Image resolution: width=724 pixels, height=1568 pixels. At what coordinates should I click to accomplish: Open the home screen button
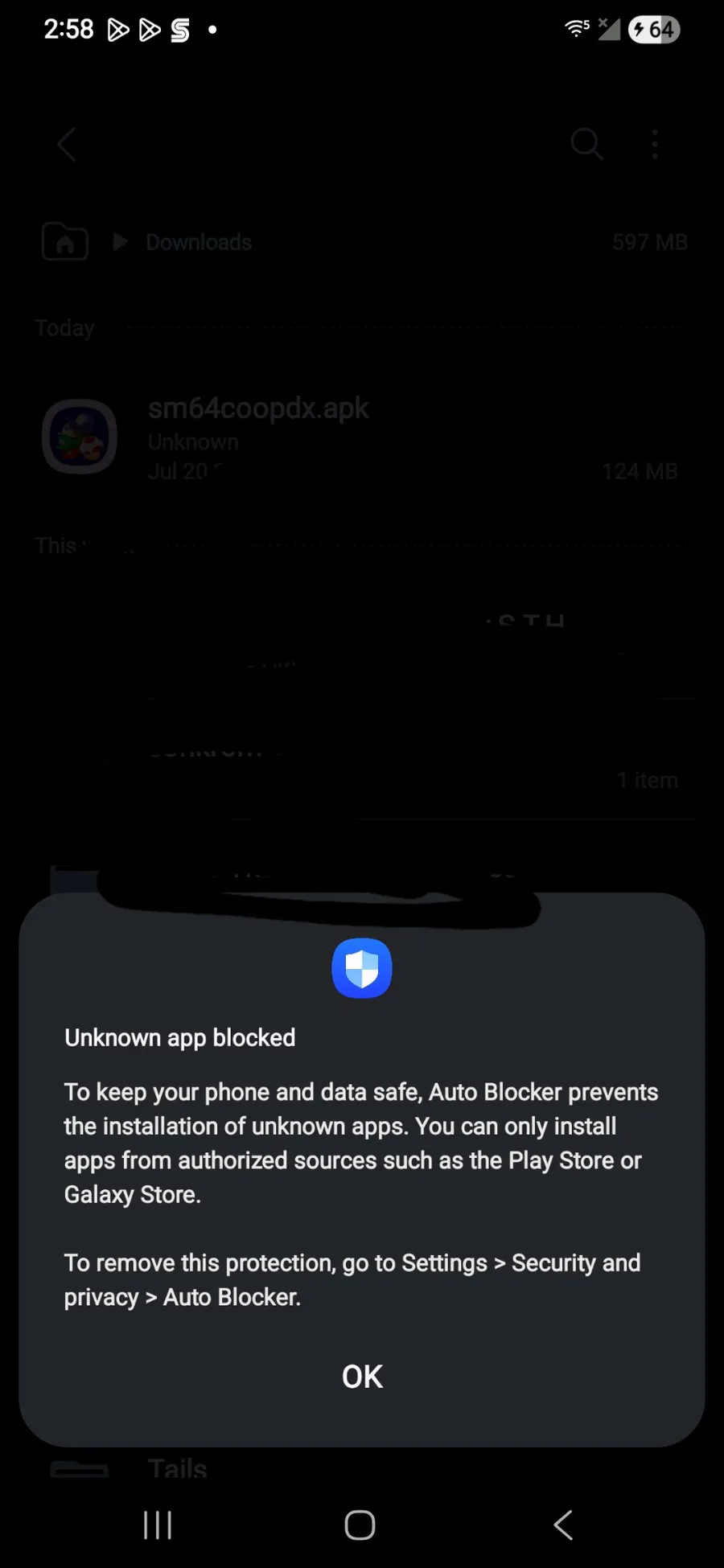[x=360, y=1525]
